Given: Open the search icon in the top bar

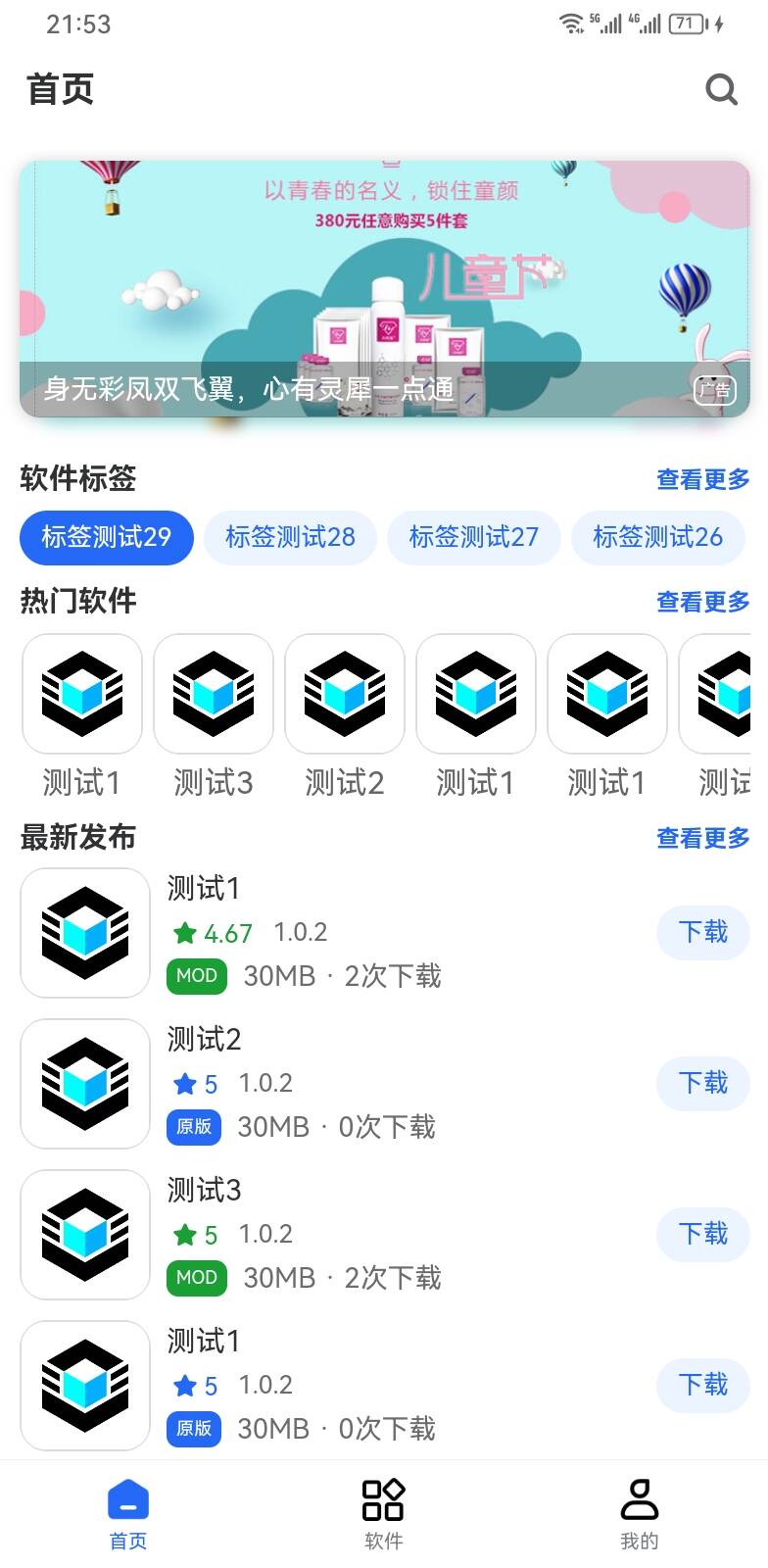Looking at the screenshot, I should click(x=722, y=89).
